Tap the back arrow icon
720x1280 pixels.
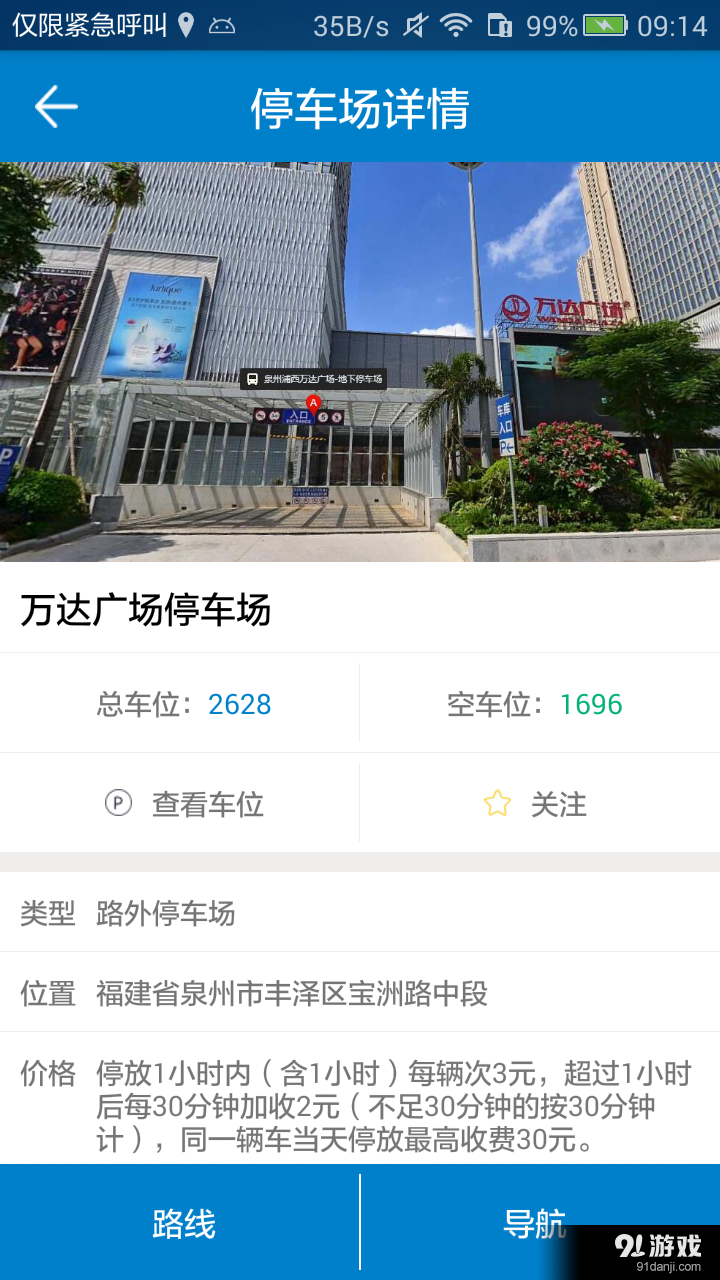(55, 106)
